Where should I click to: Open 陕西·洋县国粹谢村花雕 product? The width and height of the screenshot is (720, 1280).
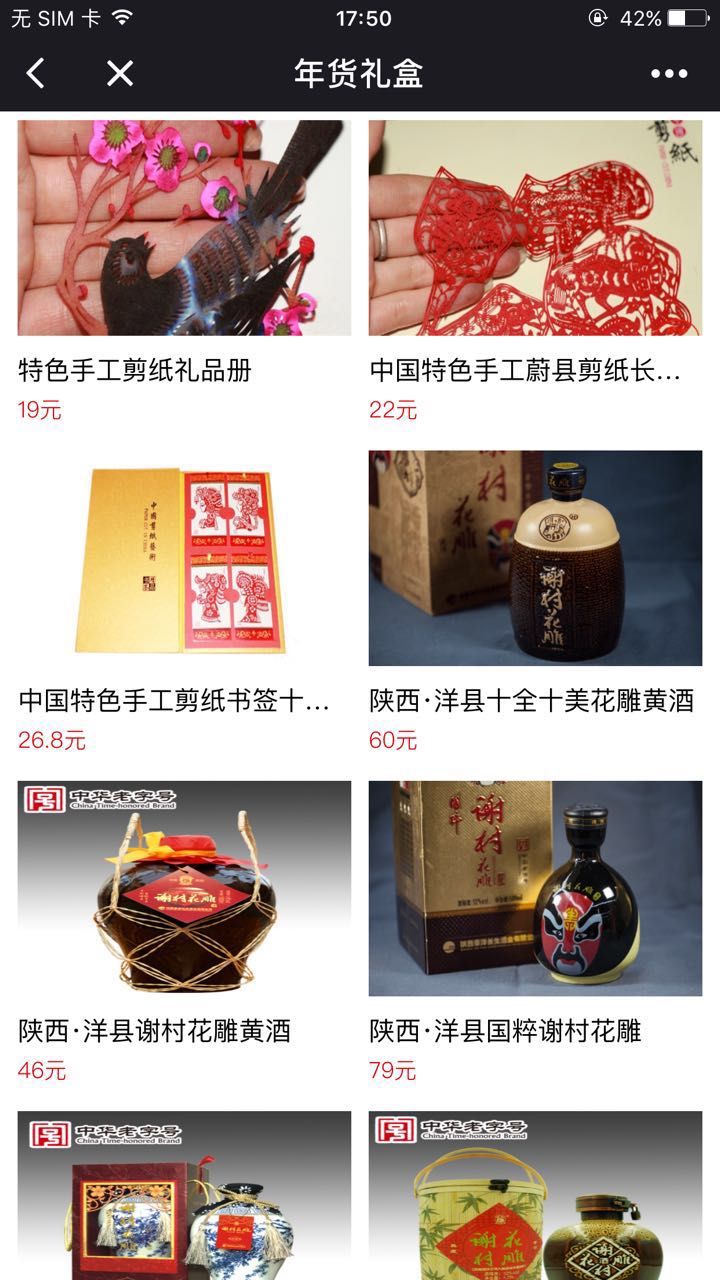535,889
